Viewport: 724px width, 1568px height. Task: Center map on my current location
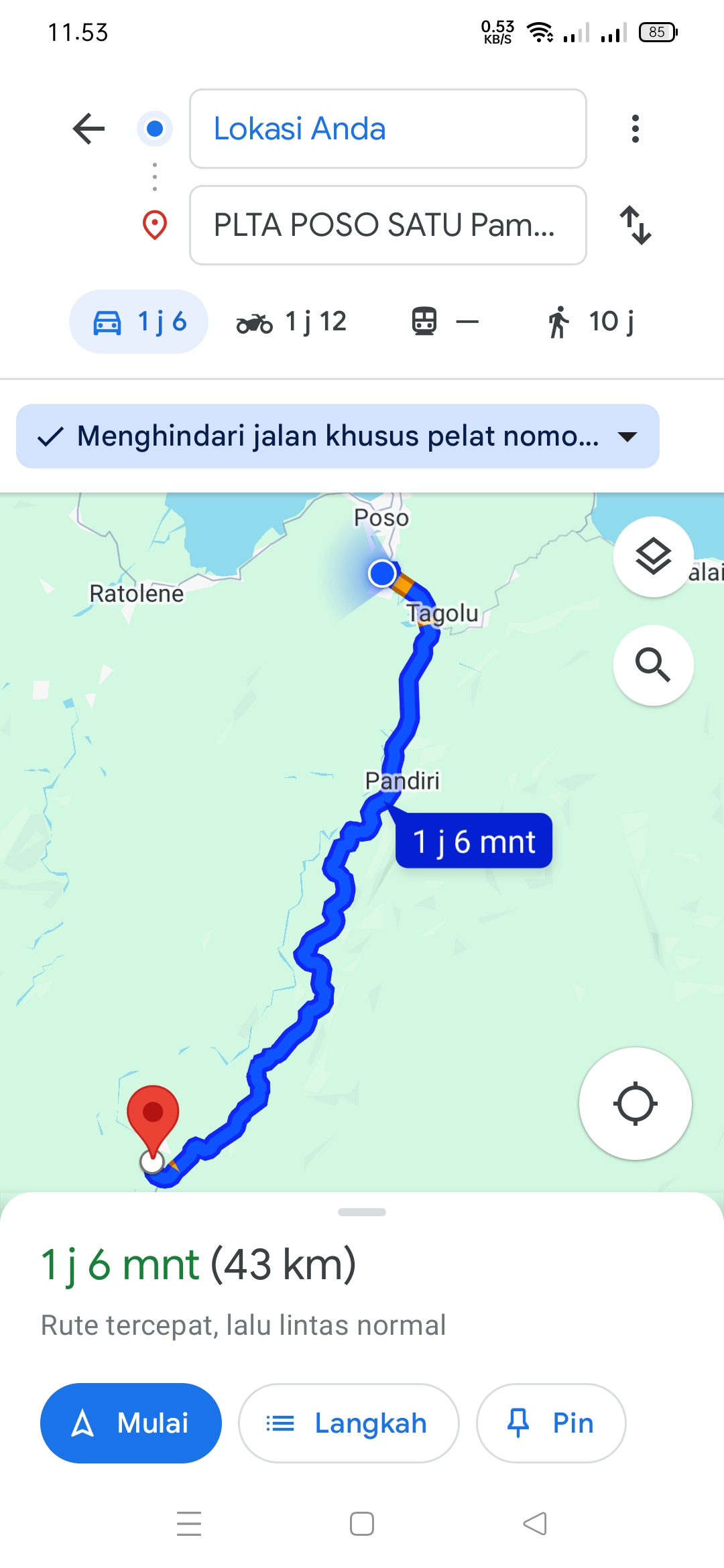(636, 1104)
